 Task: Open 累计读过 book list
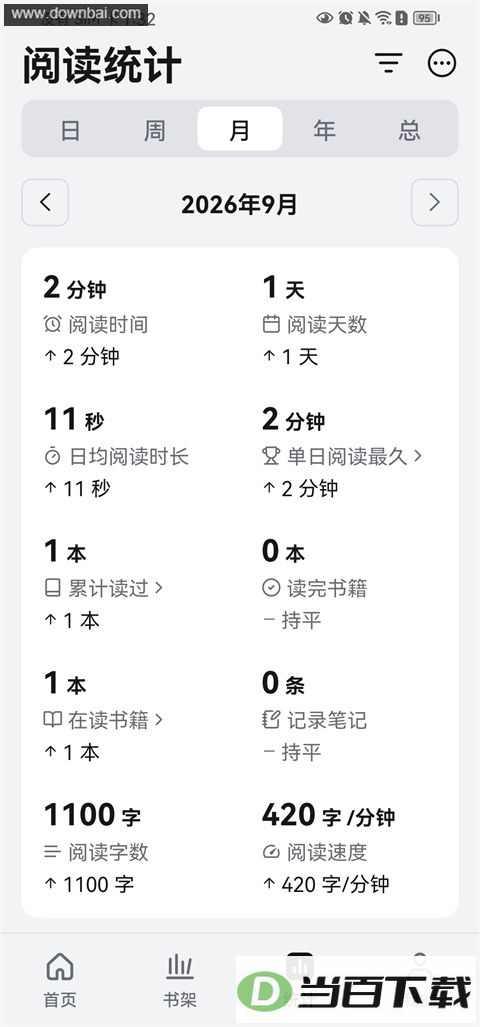(103, 588)
